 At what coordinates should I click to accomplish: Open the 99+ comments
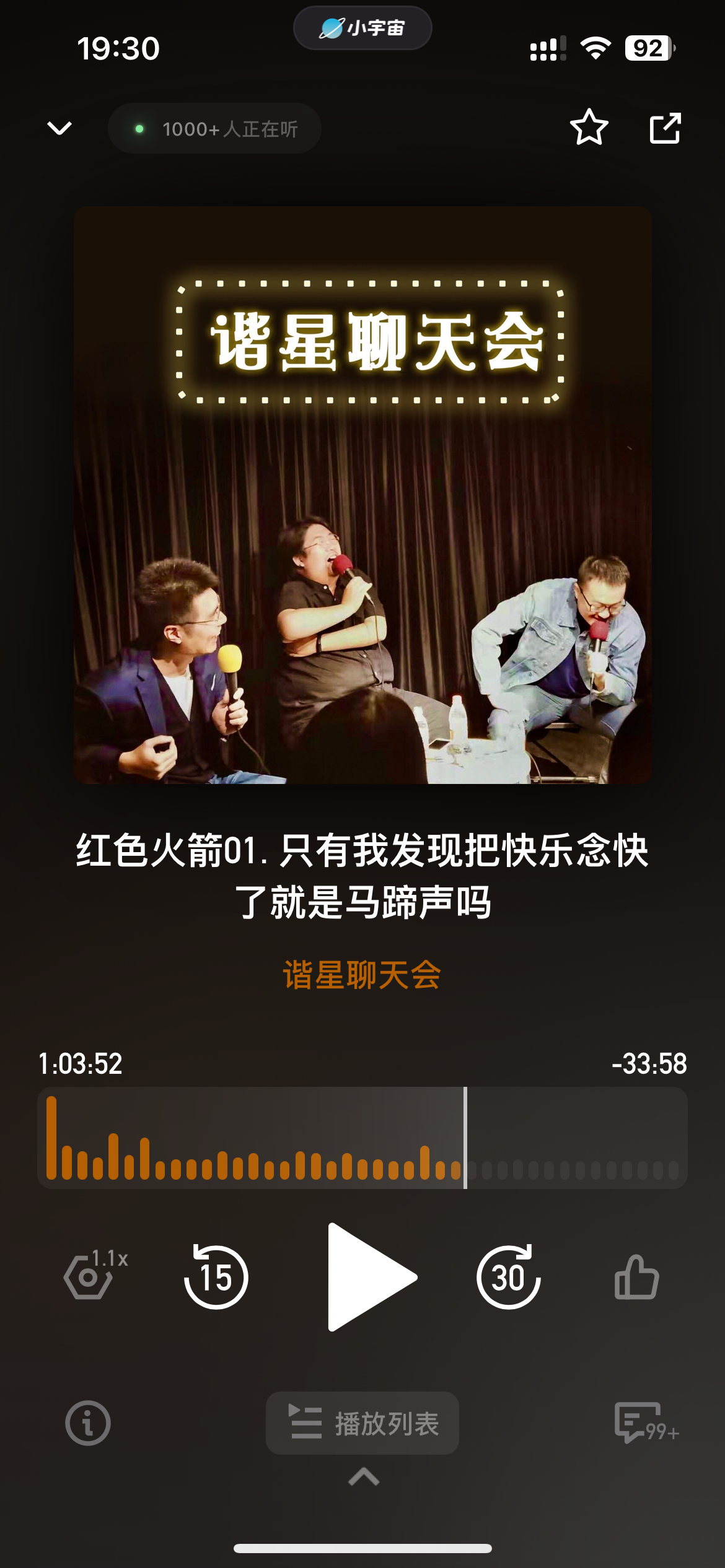pyautogui.click(x=644, y=1423)
